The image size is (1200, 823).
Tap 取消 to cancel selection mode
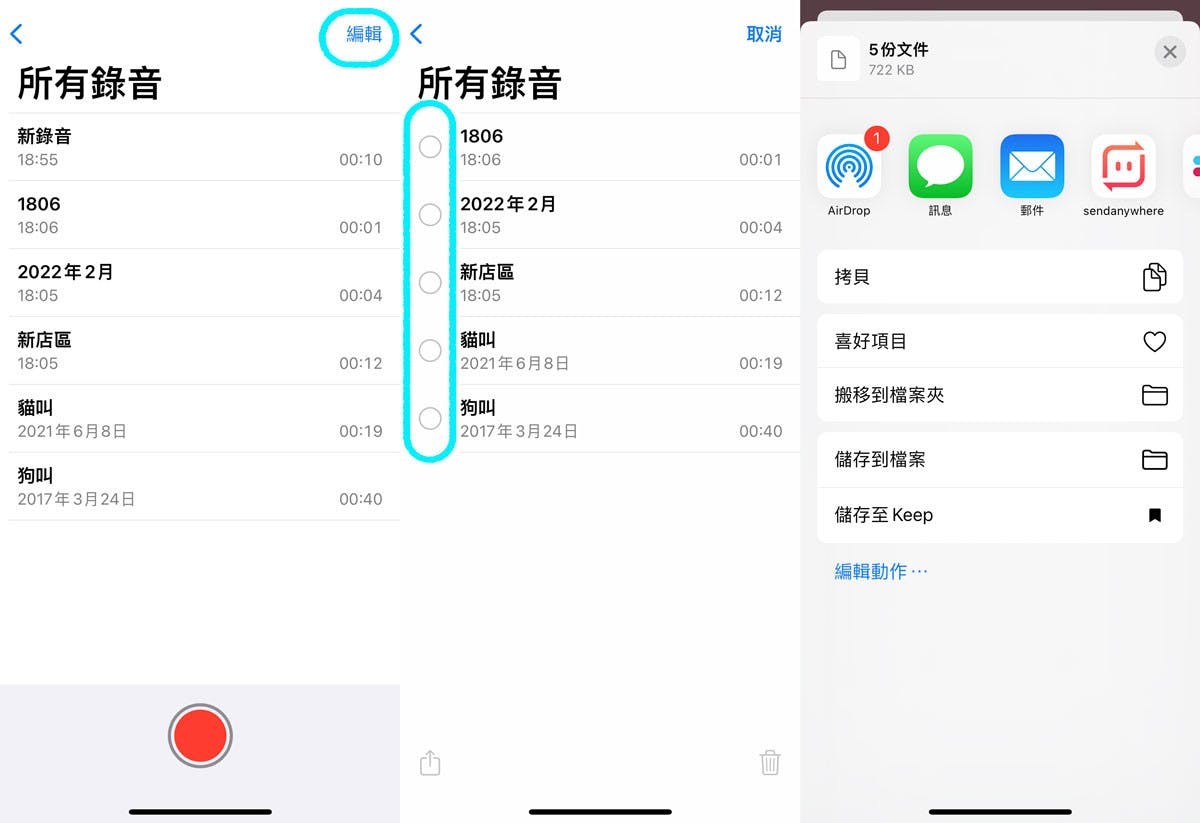pyautogui.click(x=763, y=34)
